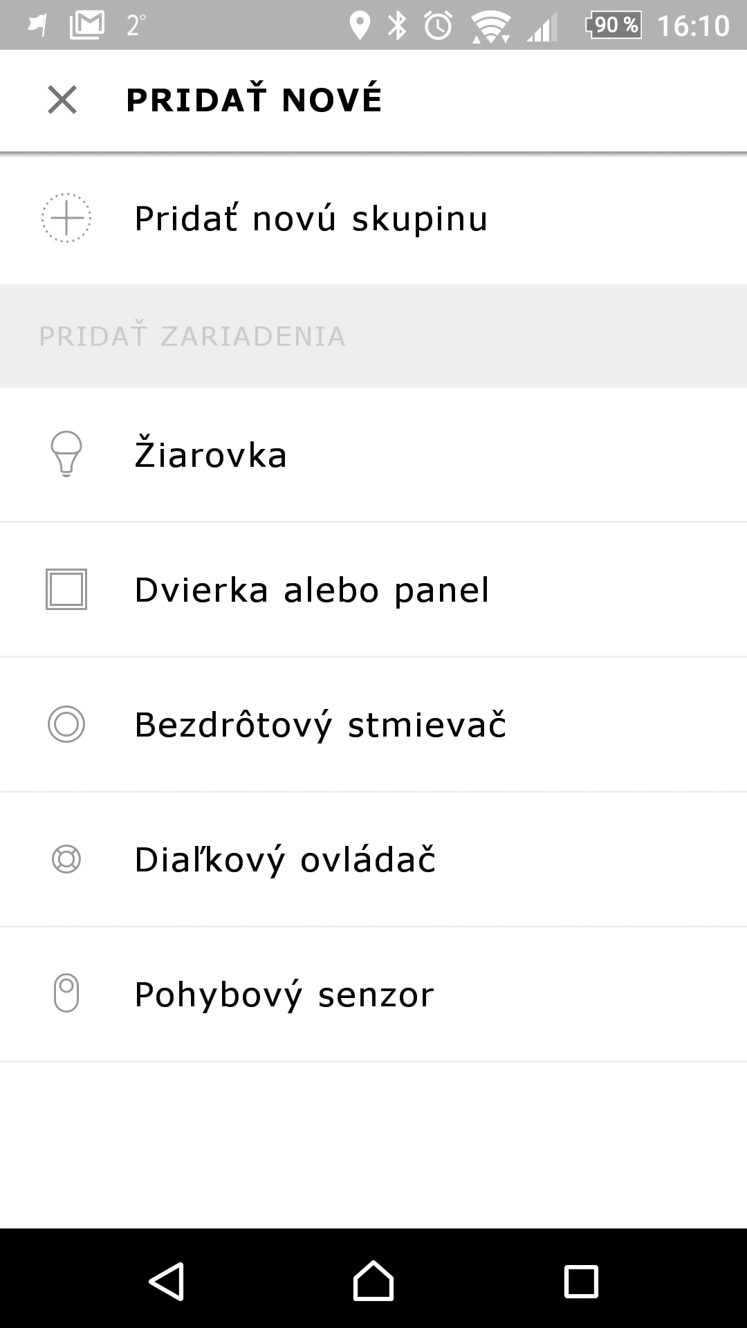This screenshot has width=747, height=1328.
Task: Close the Pridať nové screen
Action: click(x=62, y=100)
